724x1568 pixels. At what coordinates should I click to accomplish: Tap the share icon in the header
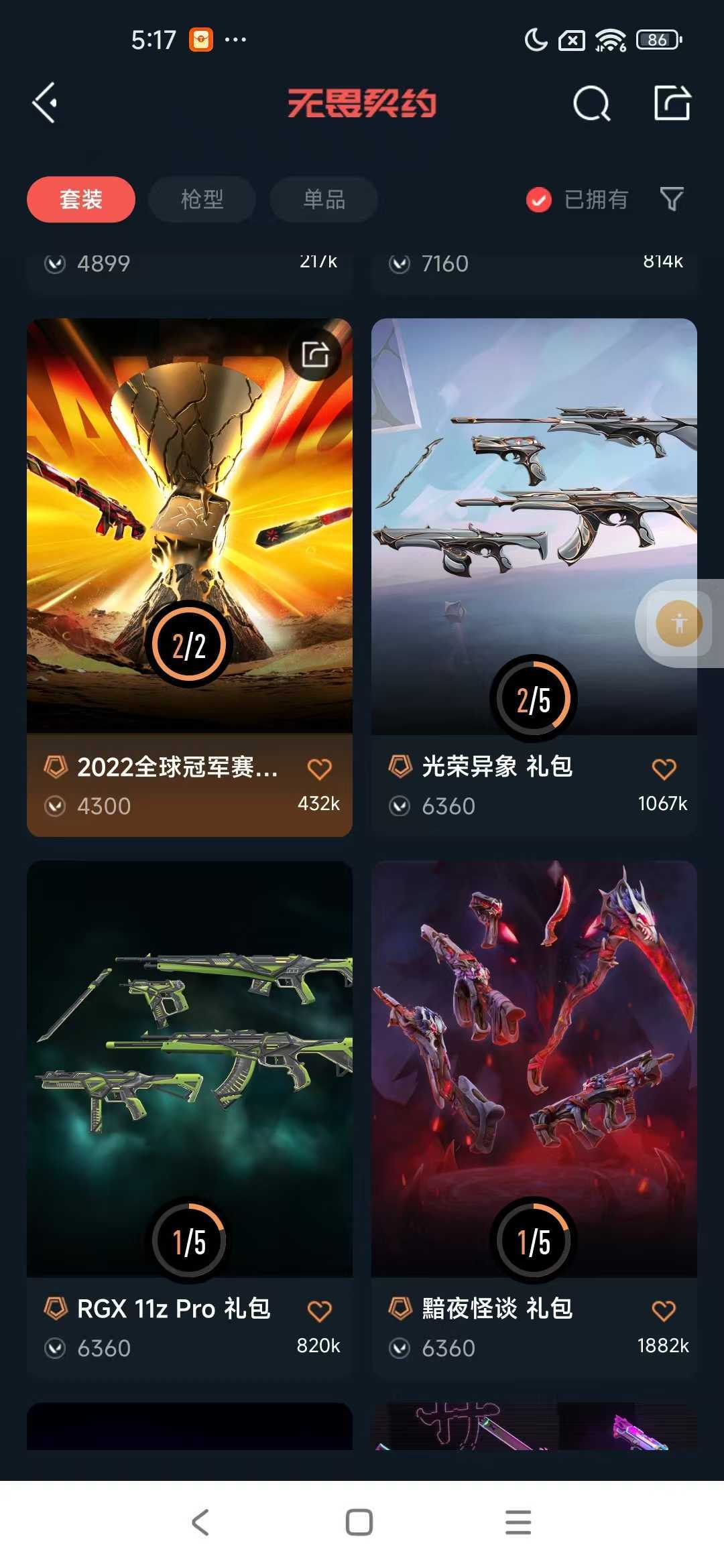coord(672,103)
